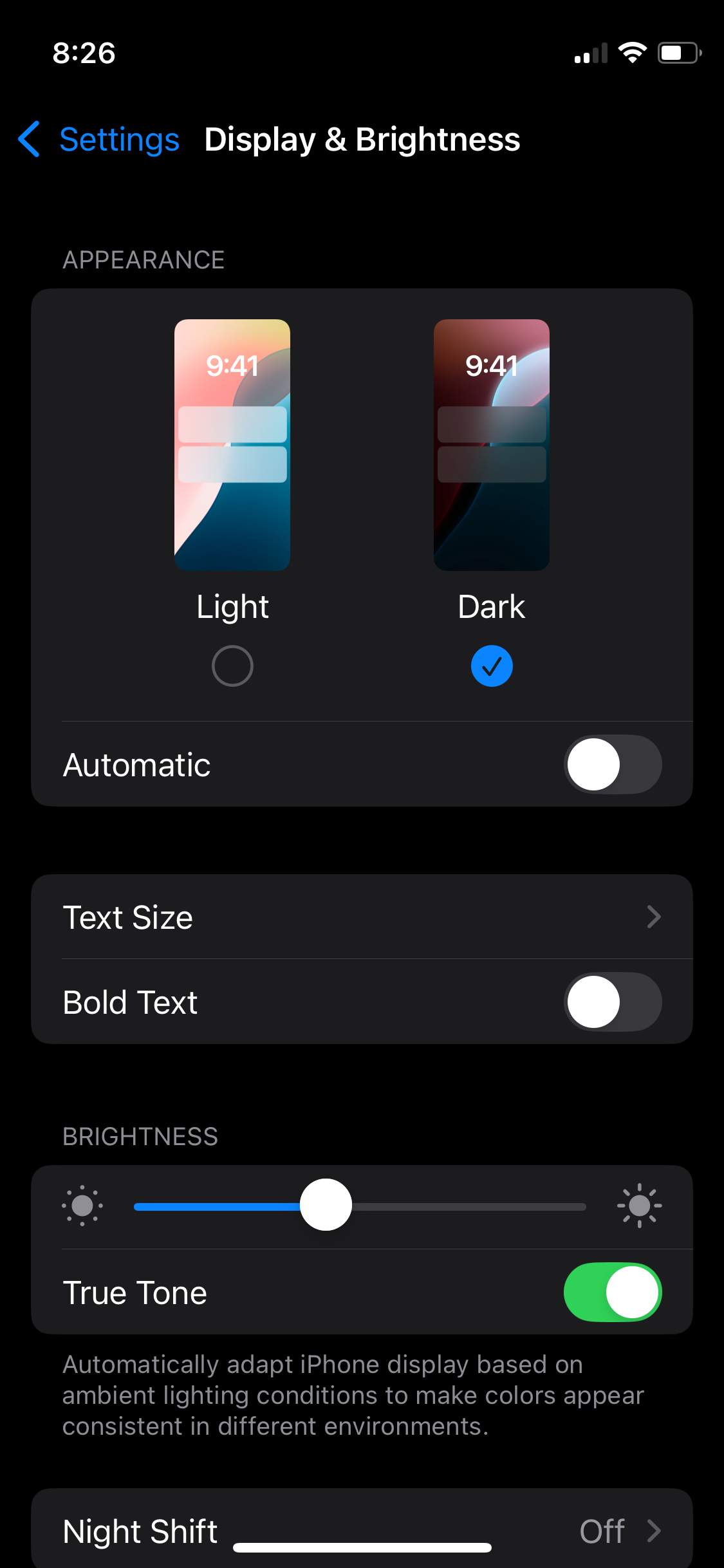Screen dimensions: 724x1568
Task: Turn on Bold Text
Action: (x=612, y=1002)
